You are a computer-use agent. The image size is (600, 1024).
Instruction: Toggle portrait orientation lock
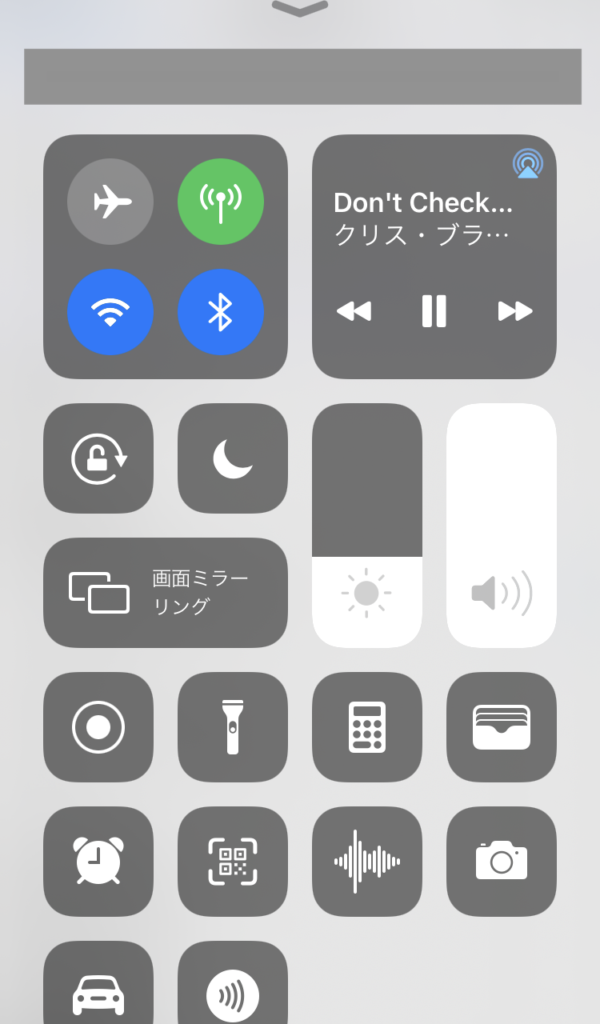pos(98,458)
